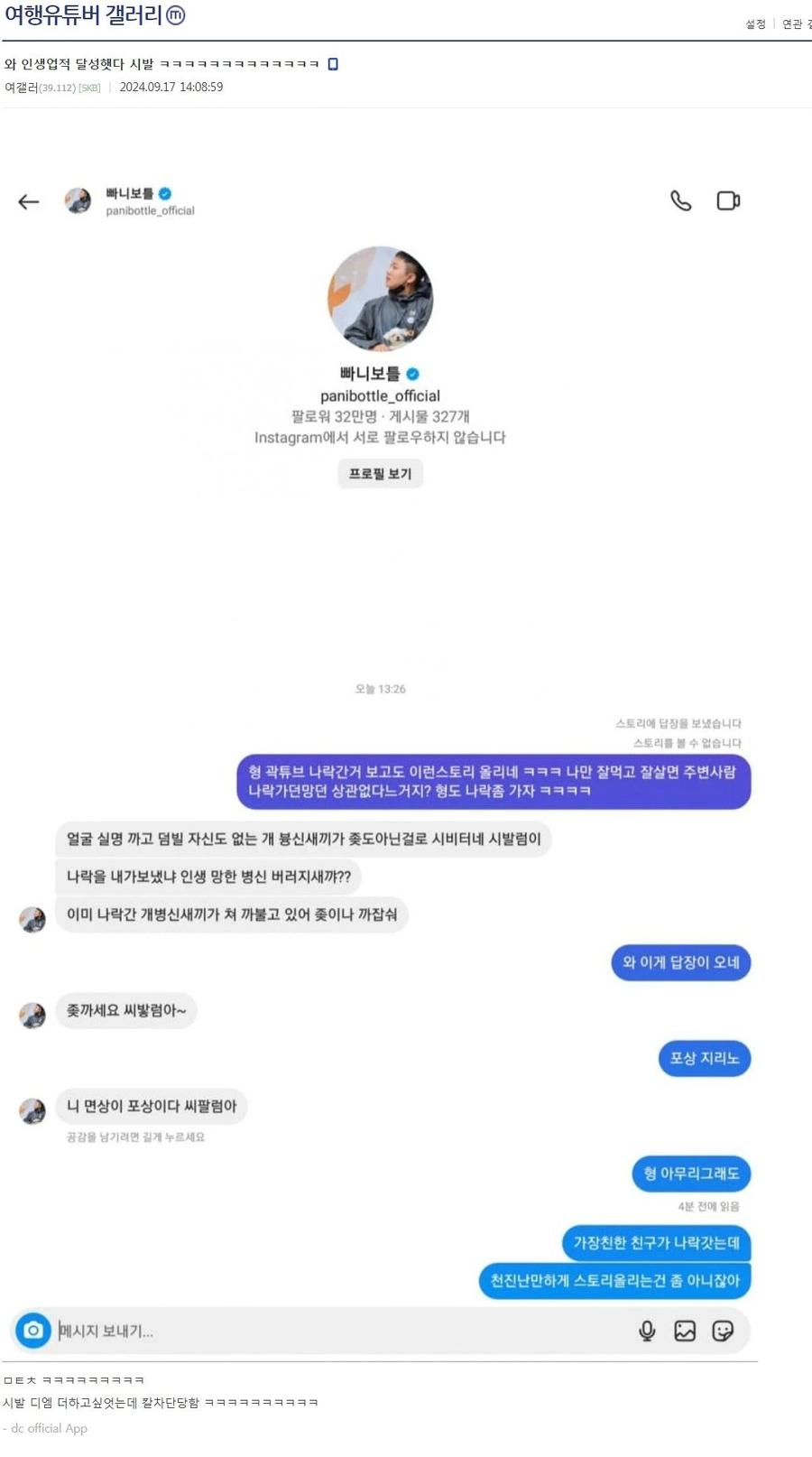812x1457 pixels.
Task: Attach a photo using the gallery icon
Action: [684, 1330]
